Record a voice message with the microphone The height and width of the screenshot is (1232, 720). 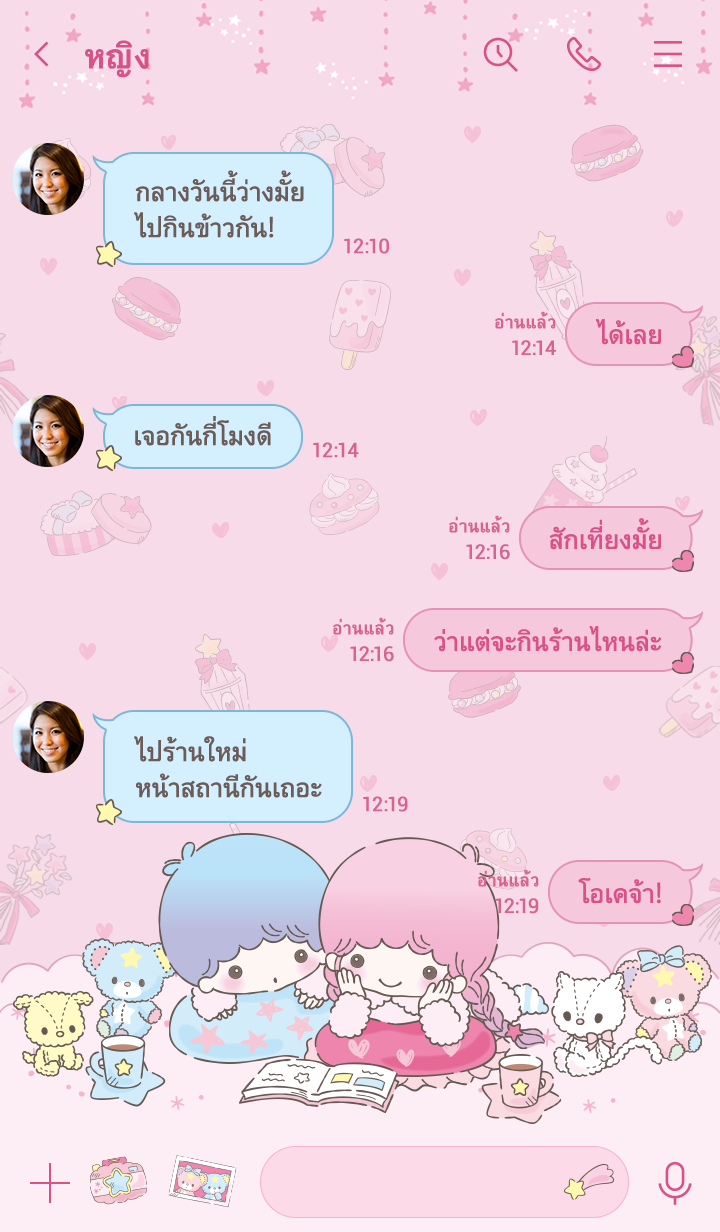click(675, 1183)
